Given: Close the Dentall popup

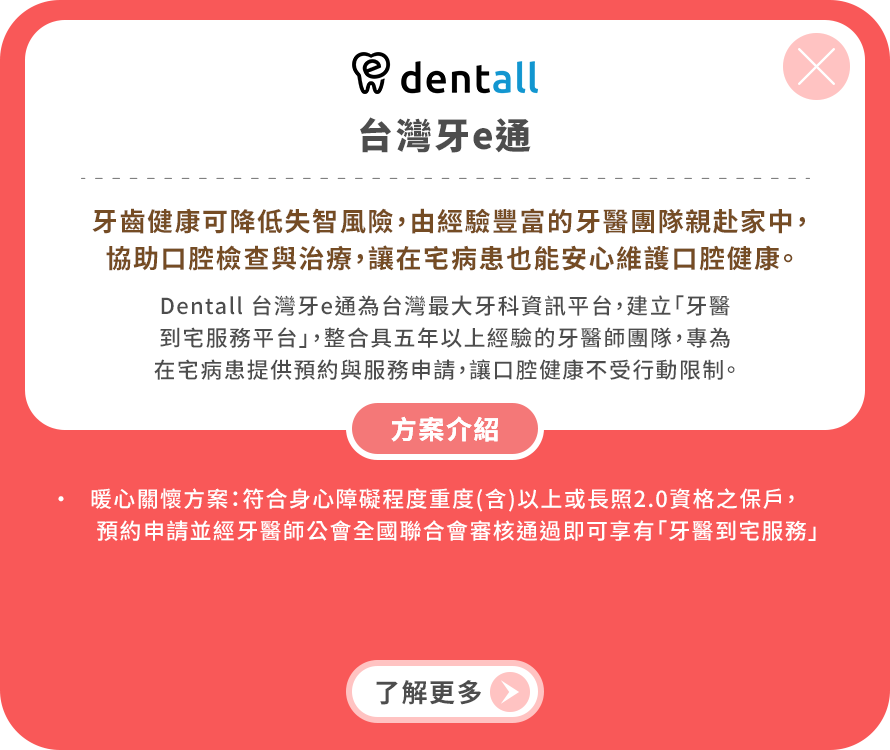Looking at the screenshot, I should pos(816,67).
